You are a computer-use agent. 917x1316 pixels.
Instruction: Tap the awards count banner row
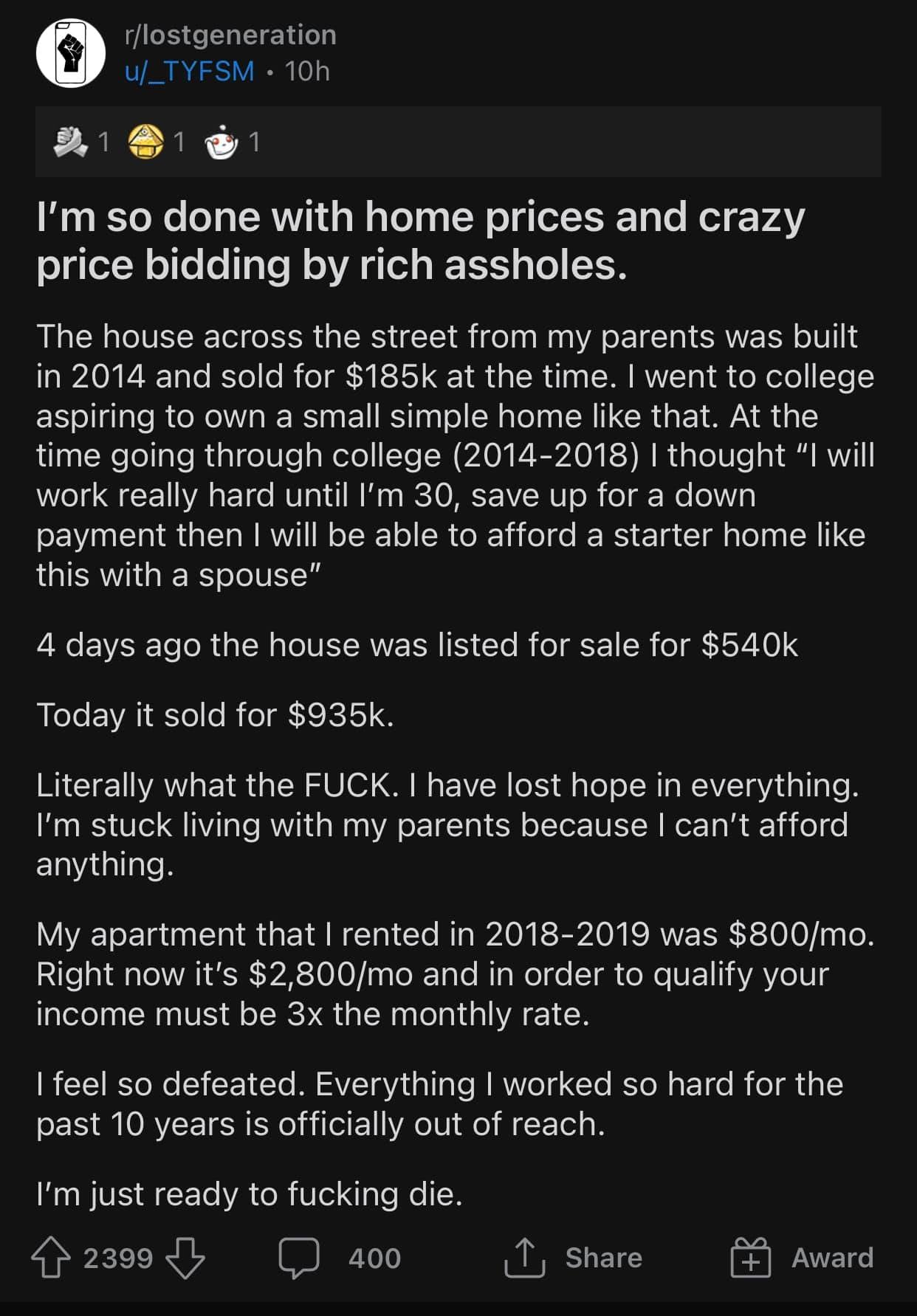pos(458,141)
